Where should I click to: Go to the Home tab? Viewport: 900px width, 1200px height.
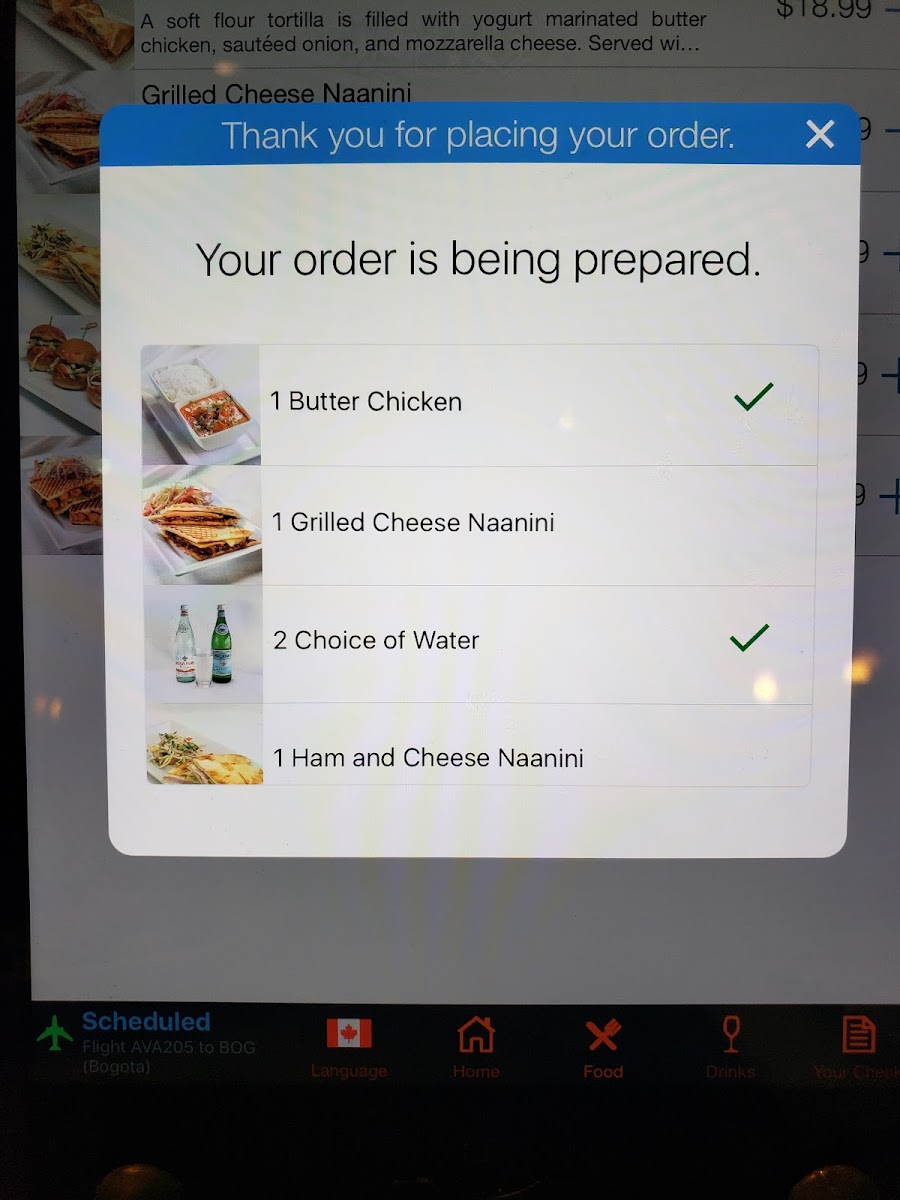point(476,1048)
